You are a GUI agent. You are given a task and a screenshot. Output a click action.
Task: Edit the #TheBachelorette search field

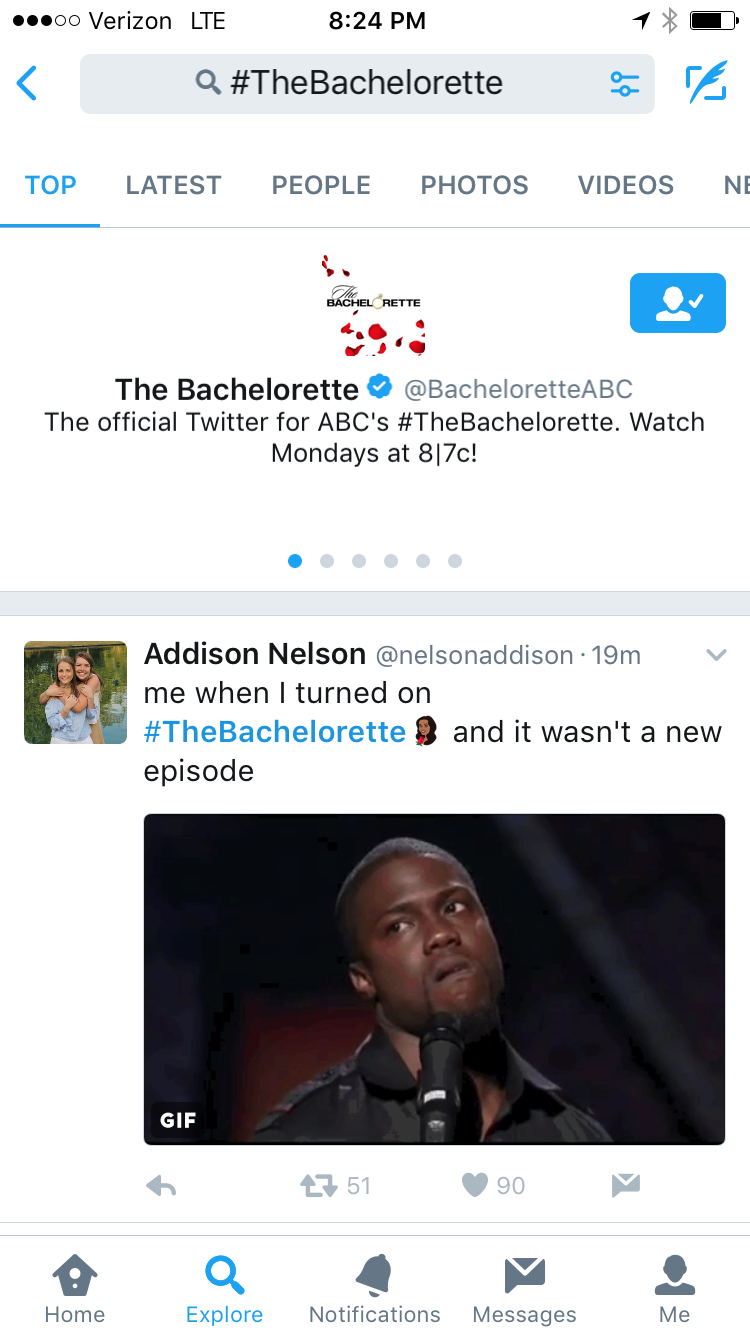(x=365, y=83)
